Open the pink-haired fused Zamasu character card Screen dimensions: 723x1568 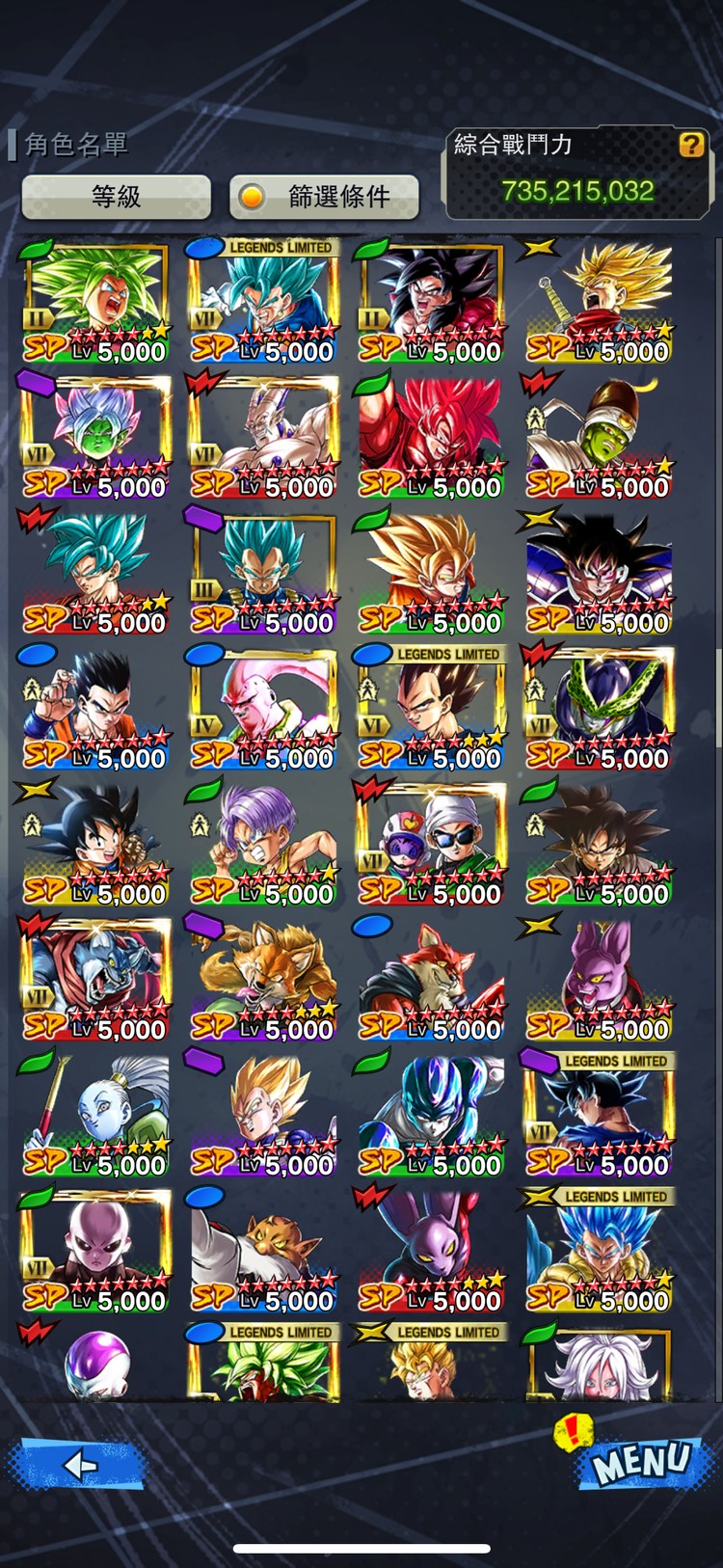[x=94, y=436]
